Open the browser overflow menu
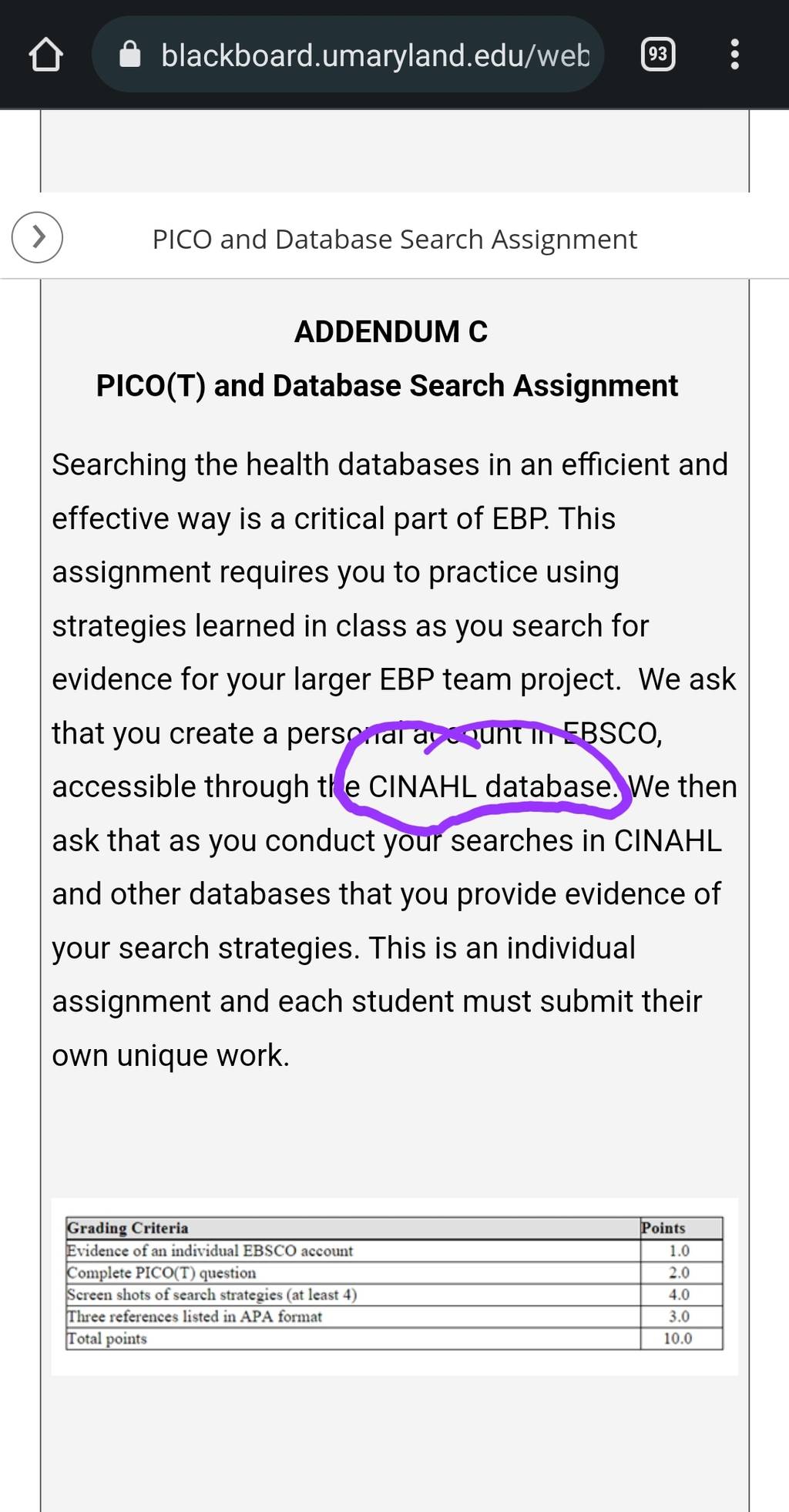 (x=734, y=55)
